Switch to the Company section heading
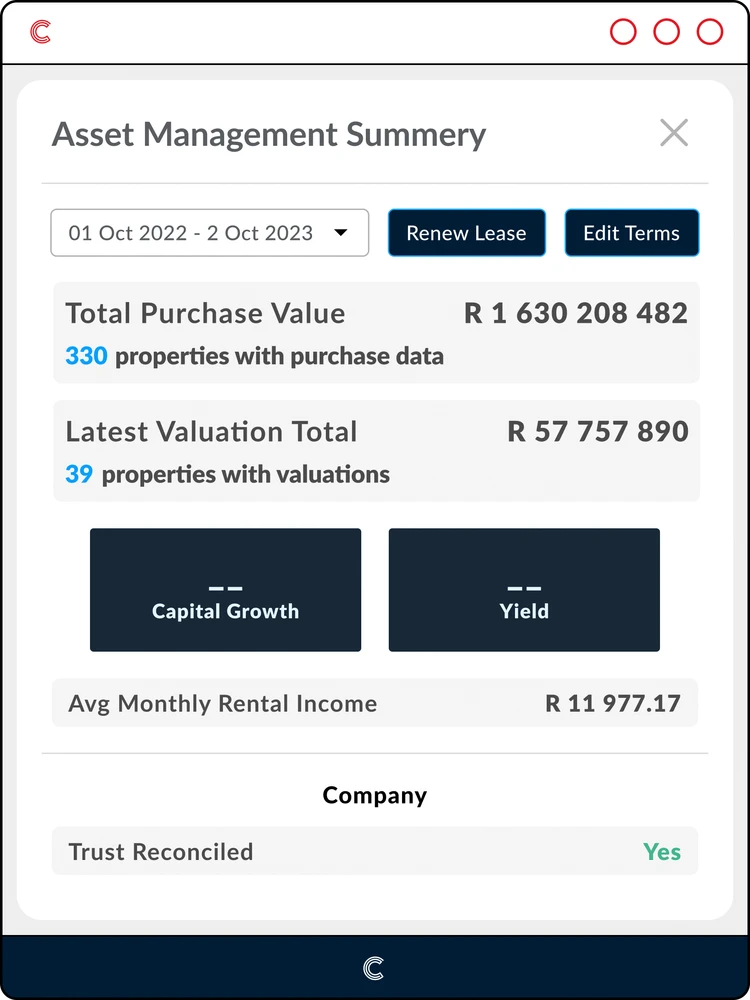 point(374,795)
